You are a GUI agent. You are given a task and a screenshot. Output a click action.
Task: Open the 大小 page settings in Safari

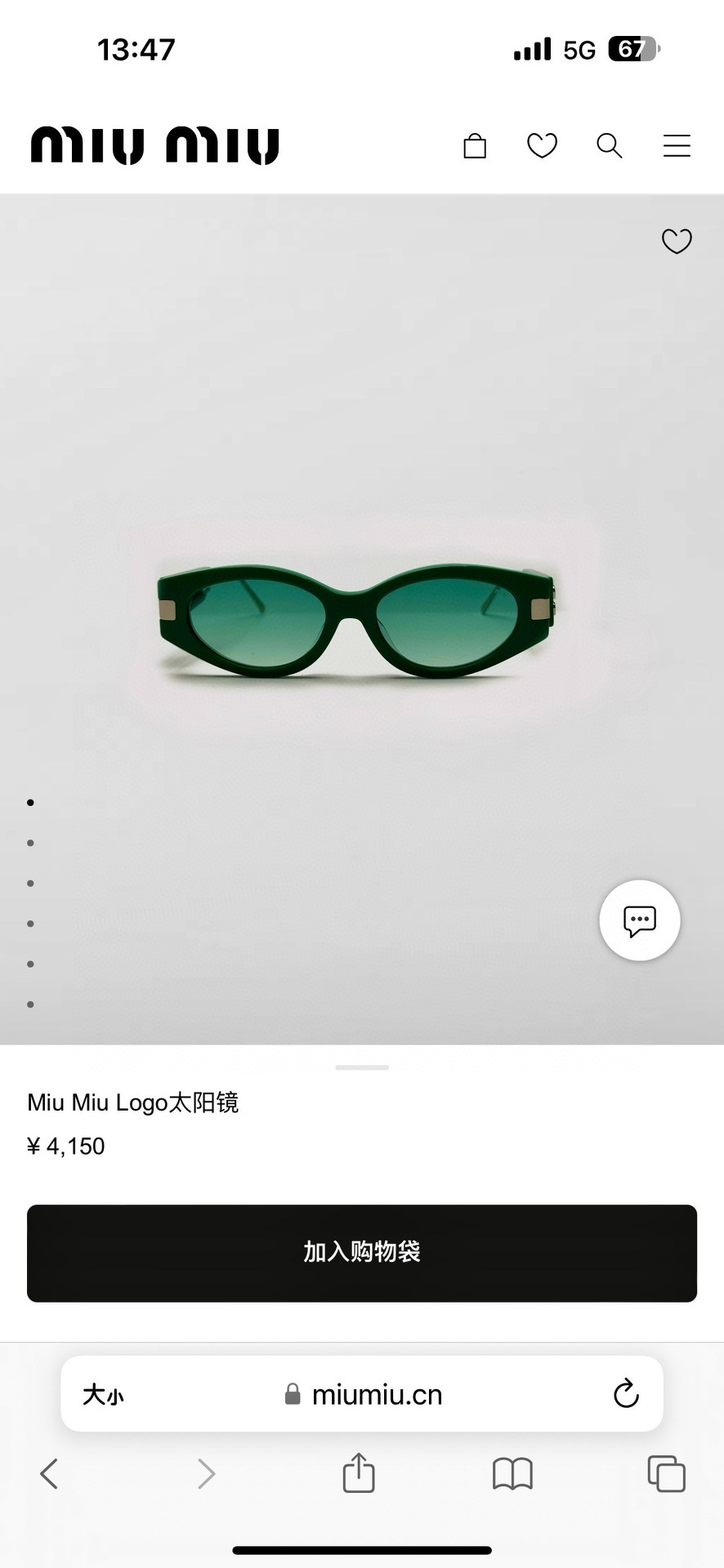point(103,1395)
